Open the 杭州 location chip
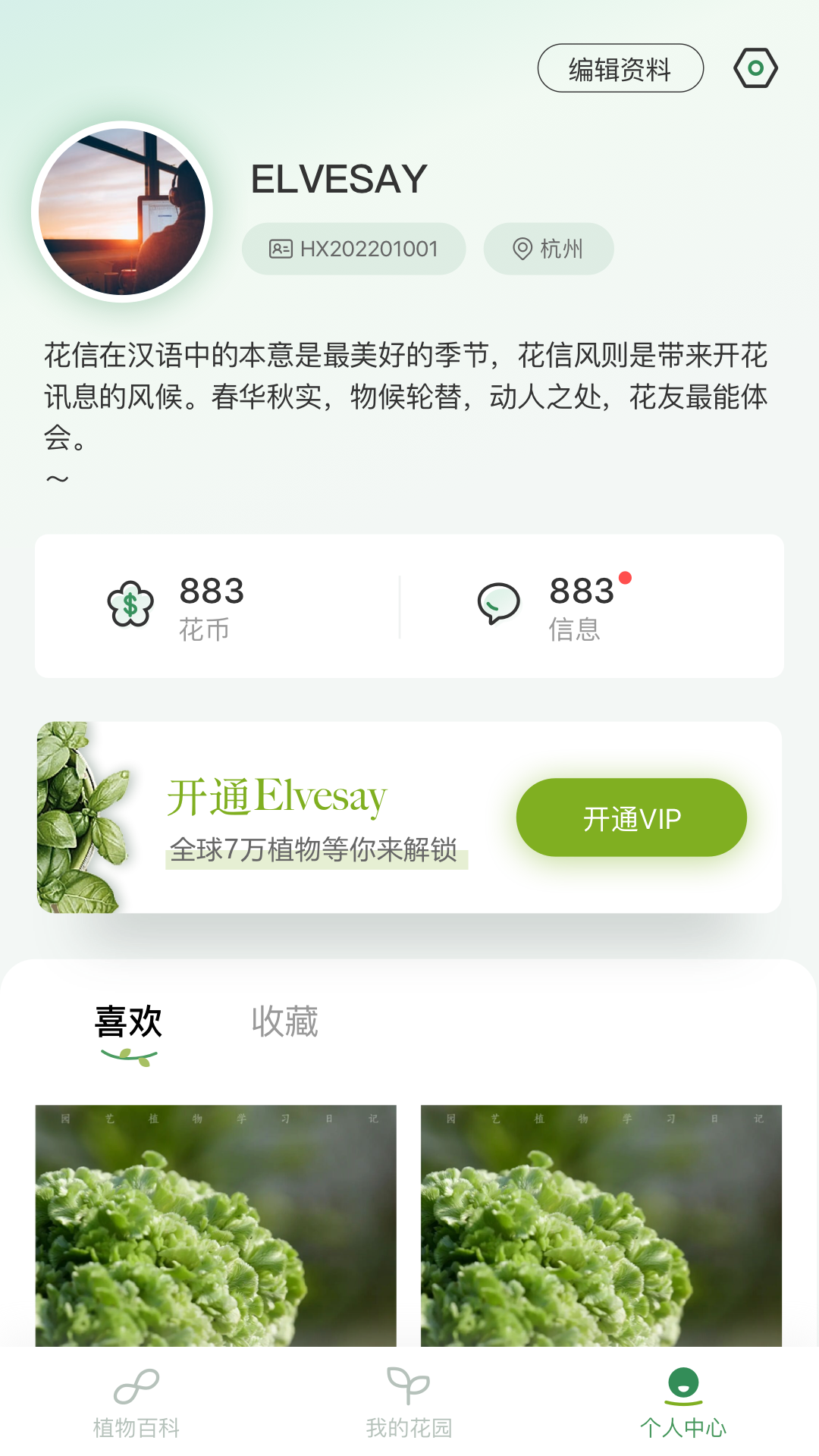 (x=548, y=248)
